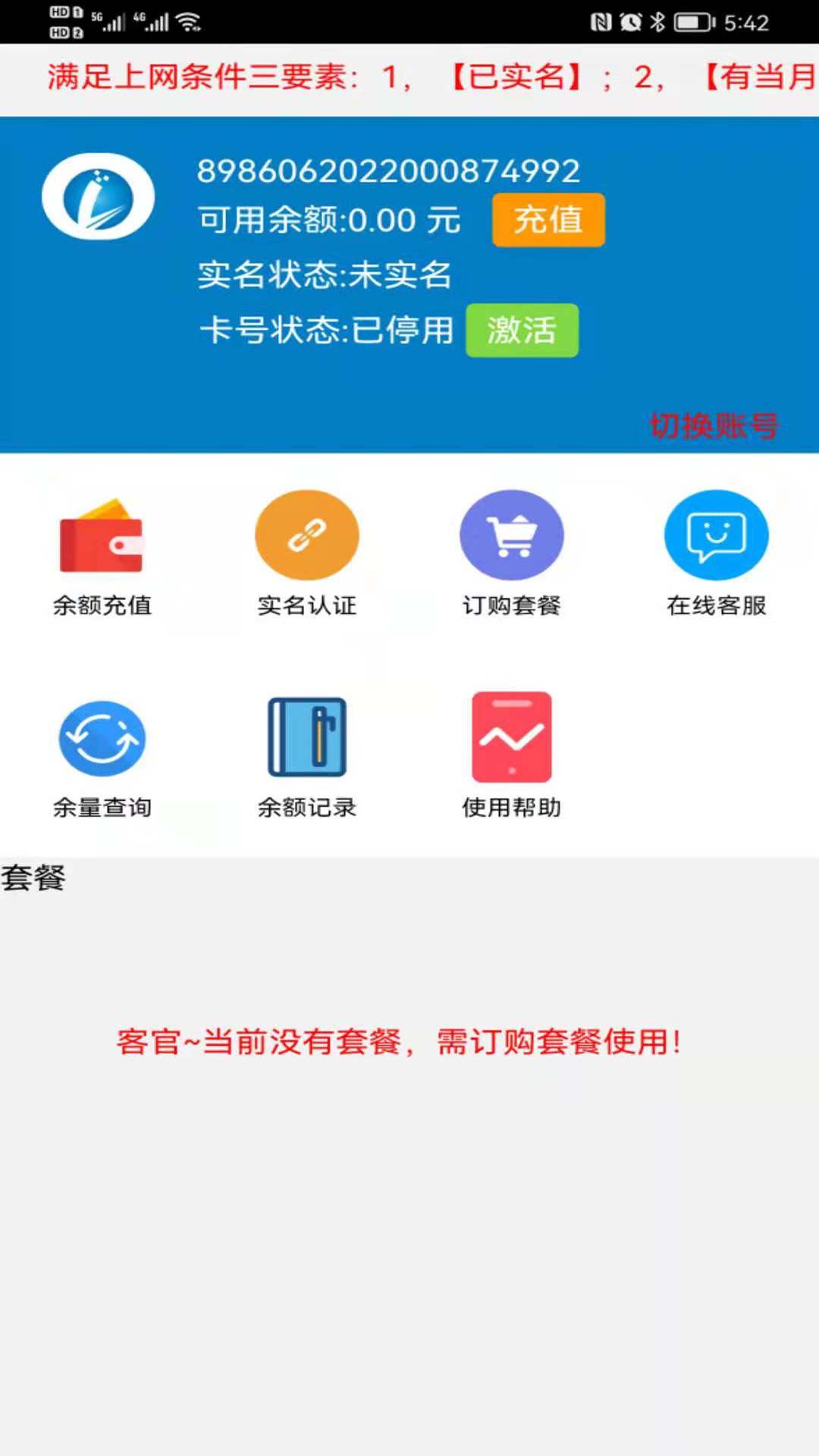Open 订购套餐 shopping cart icon
Viewport: 819px width, 1456px height.
pyautogui.click(x=512, y=535)
